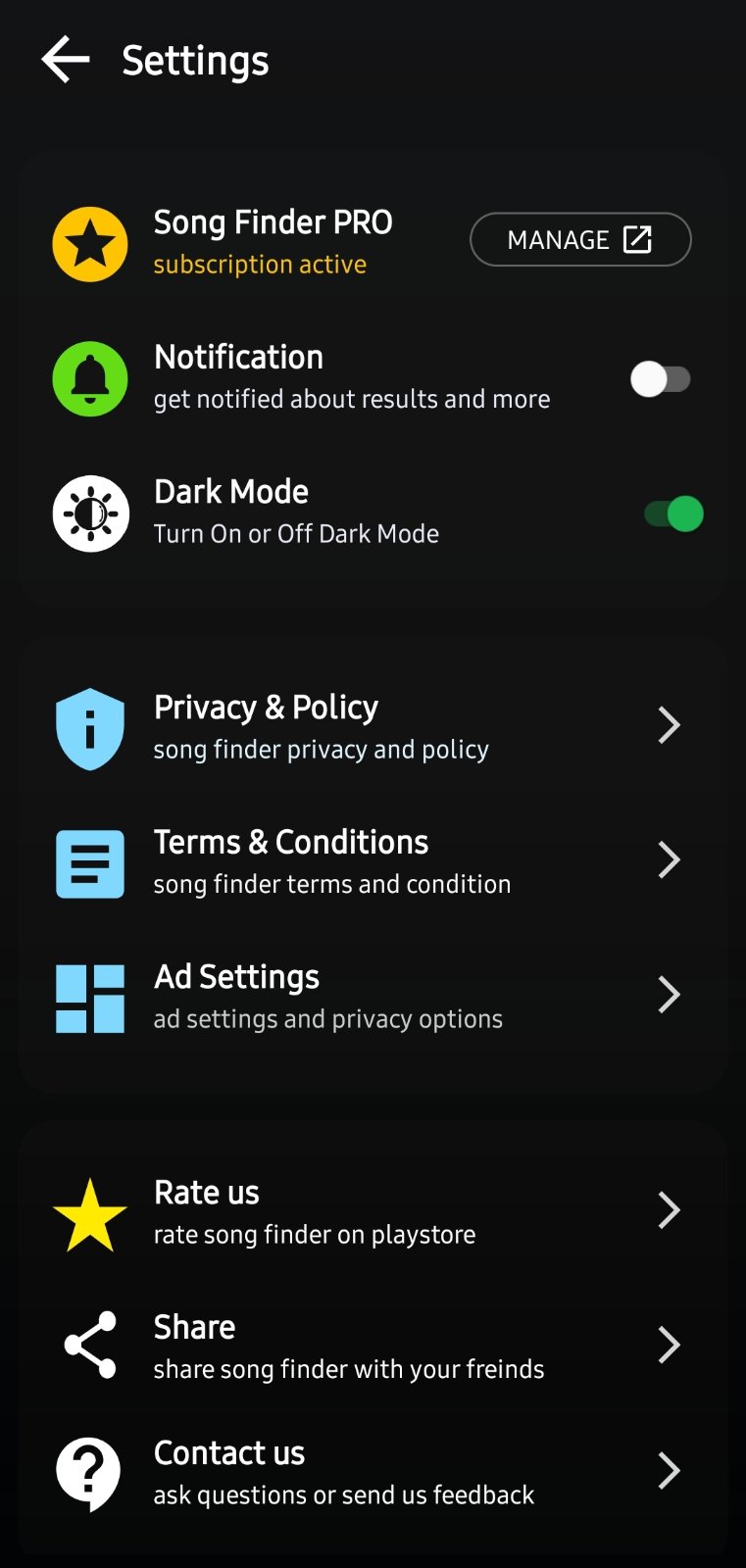This screenshot has height=1568, width=746.
Task: Turn off Dark Mode
Action: pyautogui.click(x=673, y=514)
